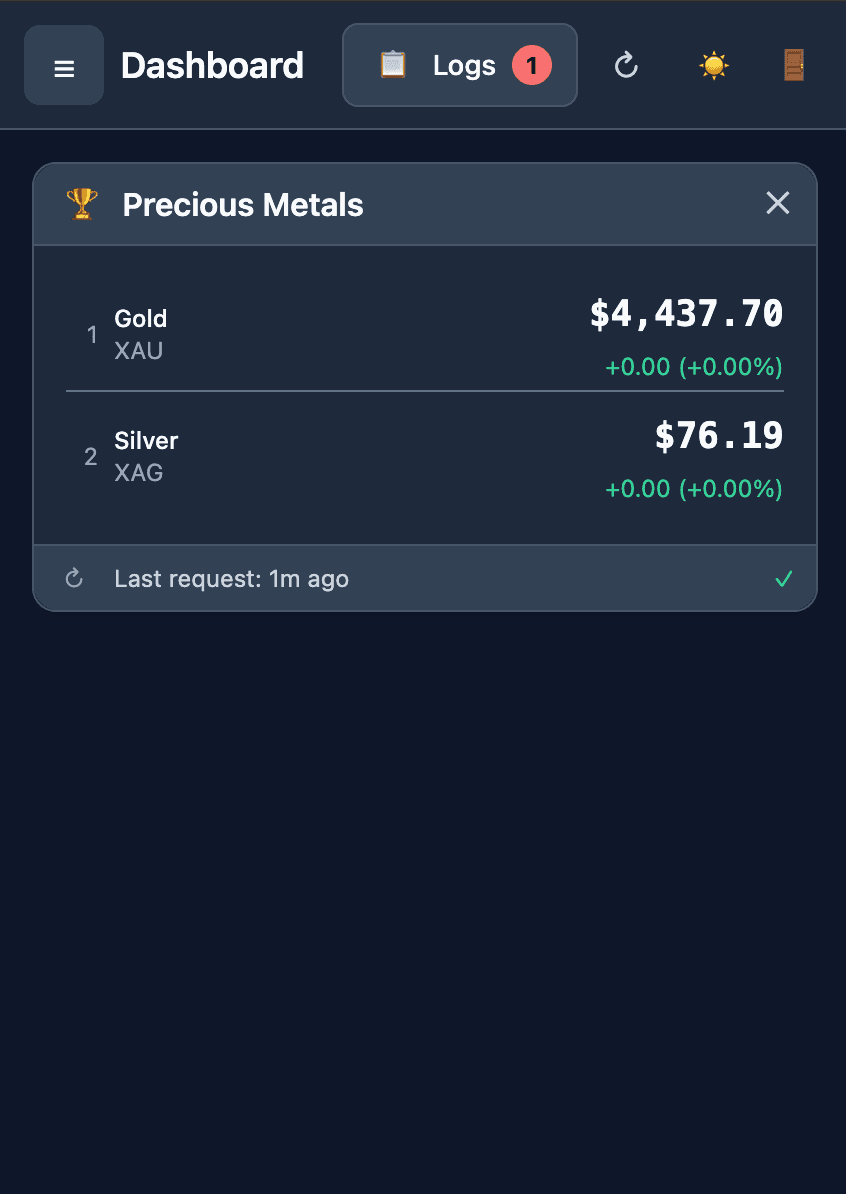Click the refresh icon next to Last request
This screenshot has width=846, height=1194.
click(73, 578)
